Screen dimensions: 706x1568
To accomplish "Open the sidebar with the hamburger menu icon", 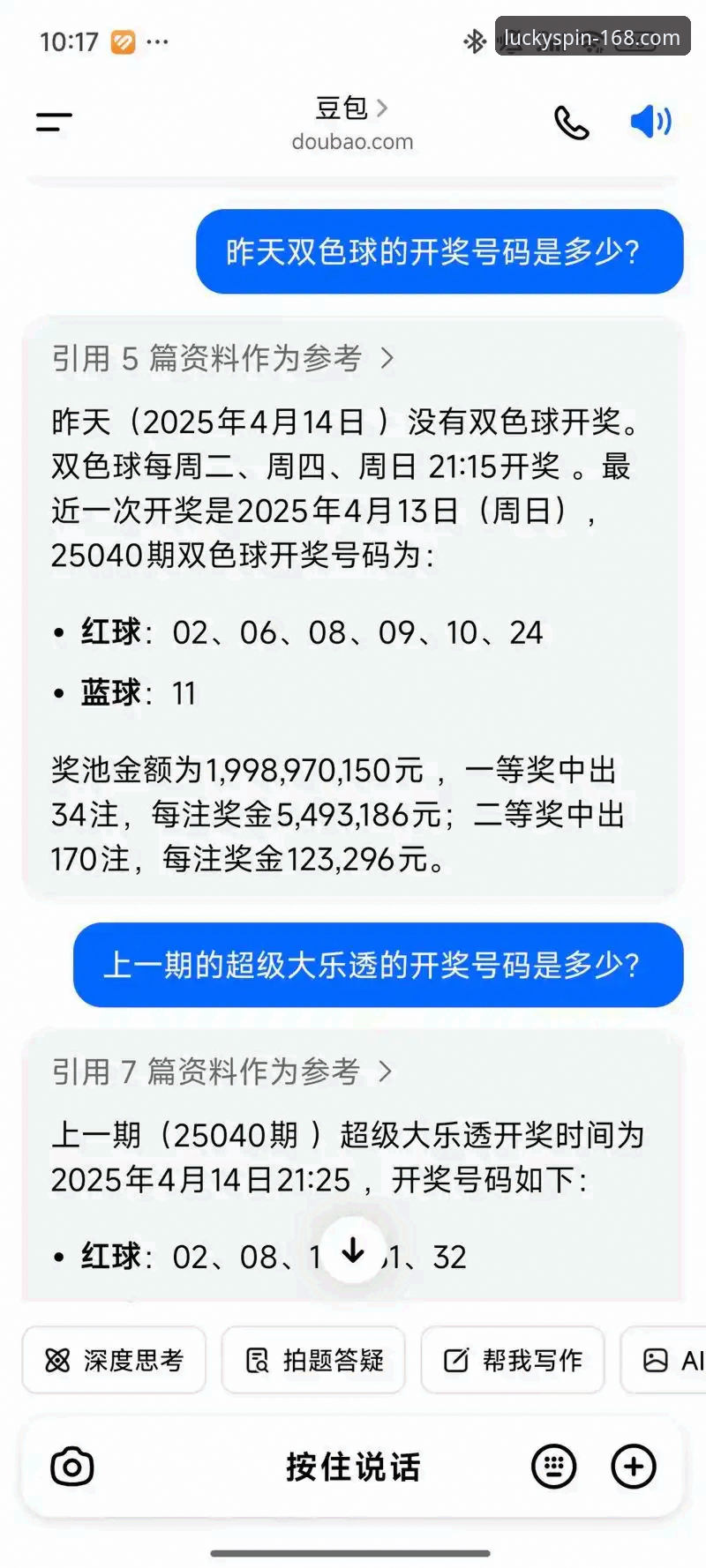I will pos(52,122).
